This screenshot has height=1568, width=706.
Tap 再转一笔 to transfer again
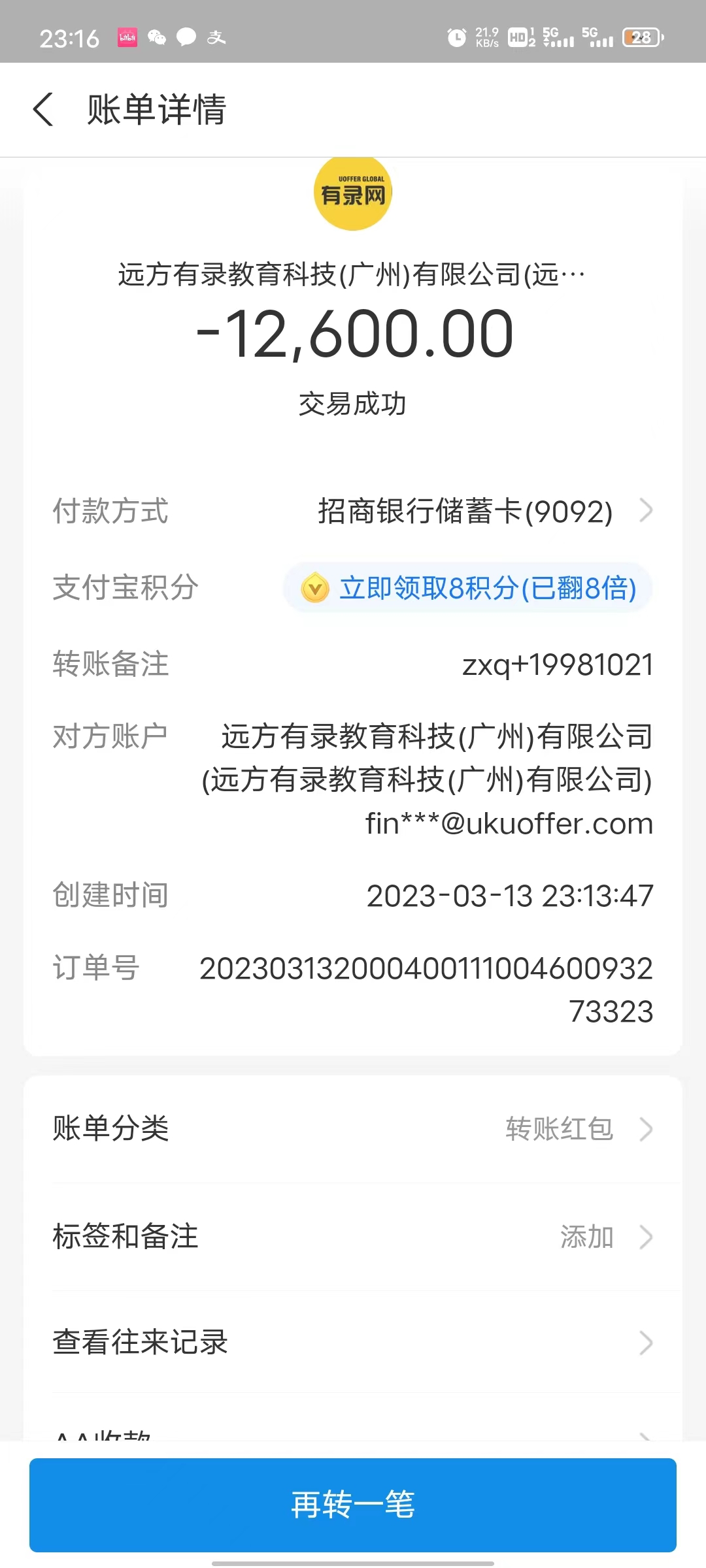(x=353, y=1505)
